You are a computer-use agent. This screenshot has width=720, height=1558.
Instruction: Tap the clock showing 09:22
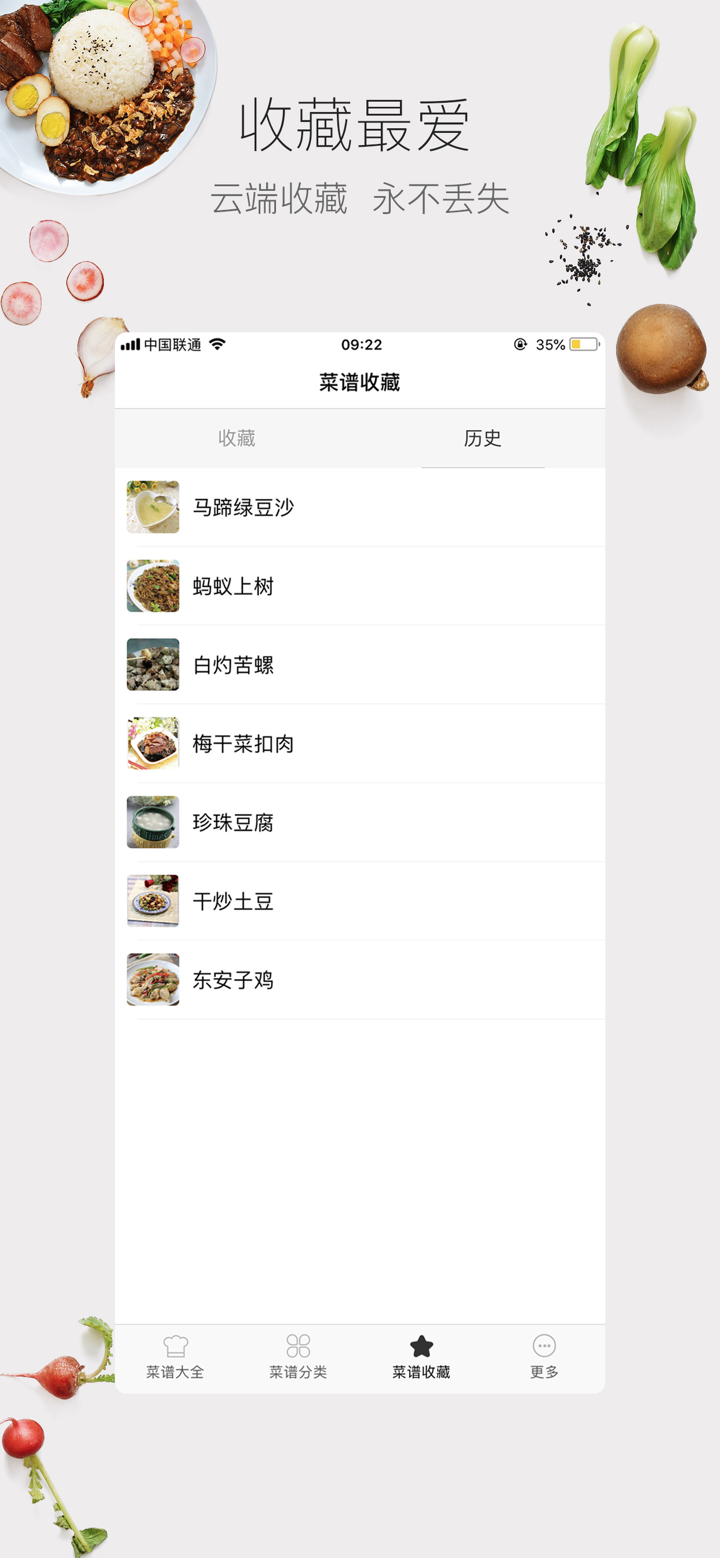[x=360, y=344]
